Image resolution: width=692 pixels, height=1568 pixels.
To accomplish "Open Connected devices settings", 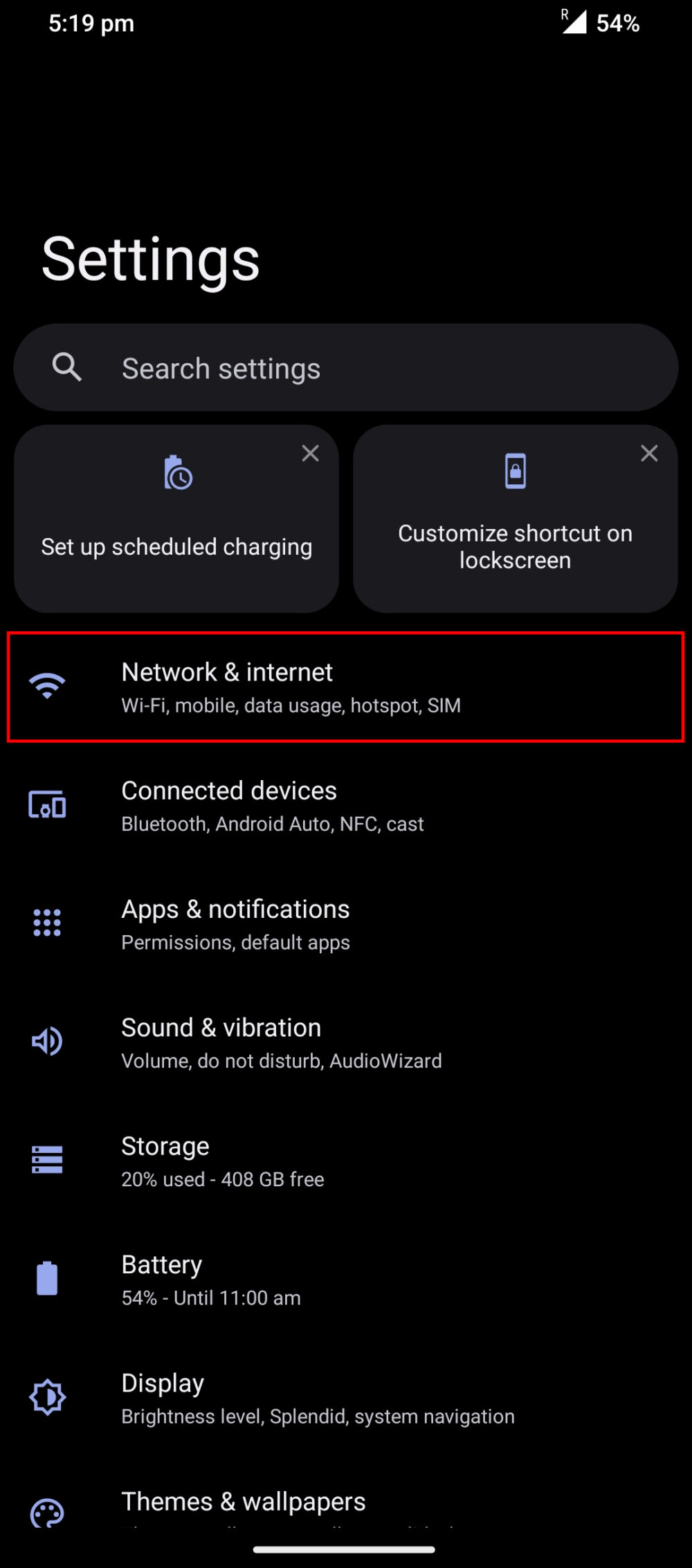I will (x=346, y=805).
